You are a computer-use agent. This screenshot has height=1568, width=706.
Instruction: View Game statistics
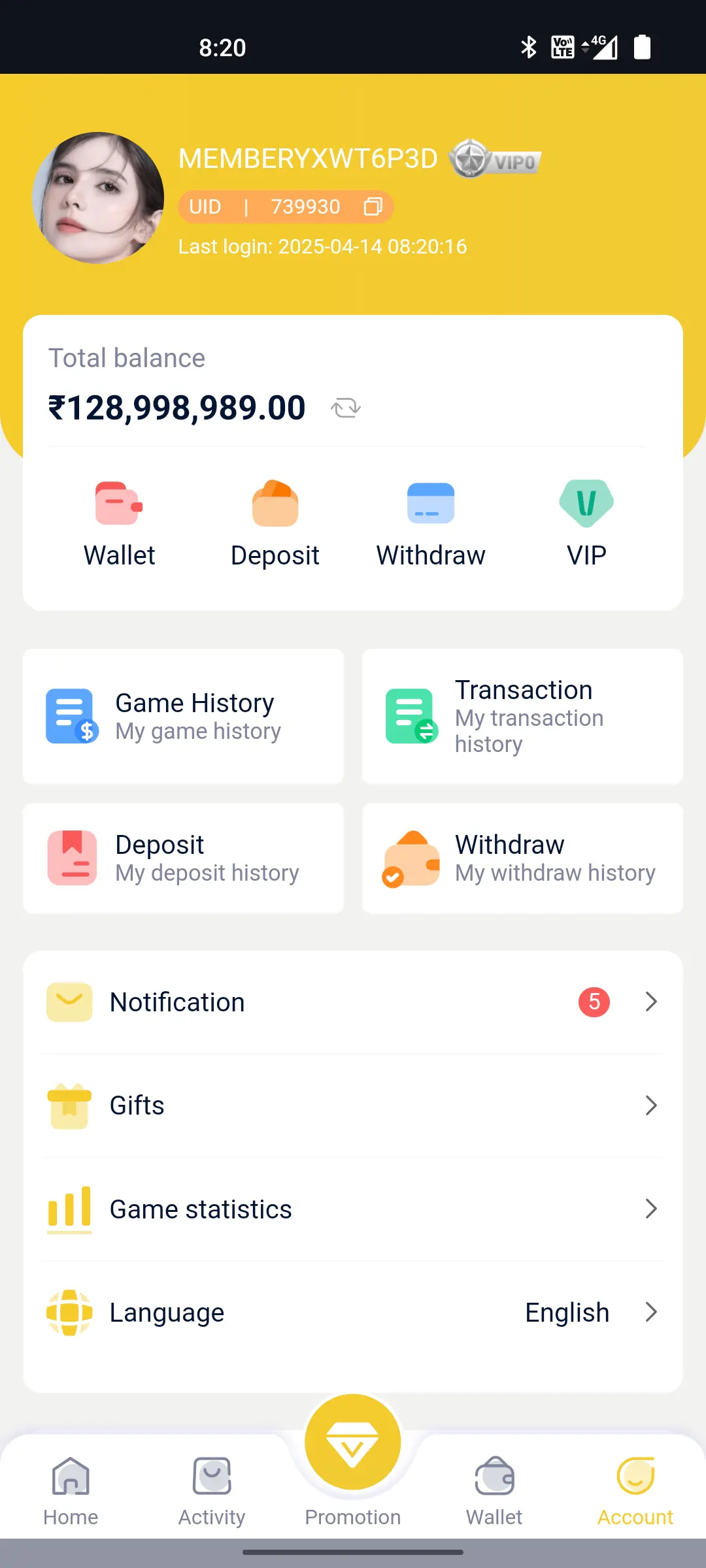point(353,1209)
